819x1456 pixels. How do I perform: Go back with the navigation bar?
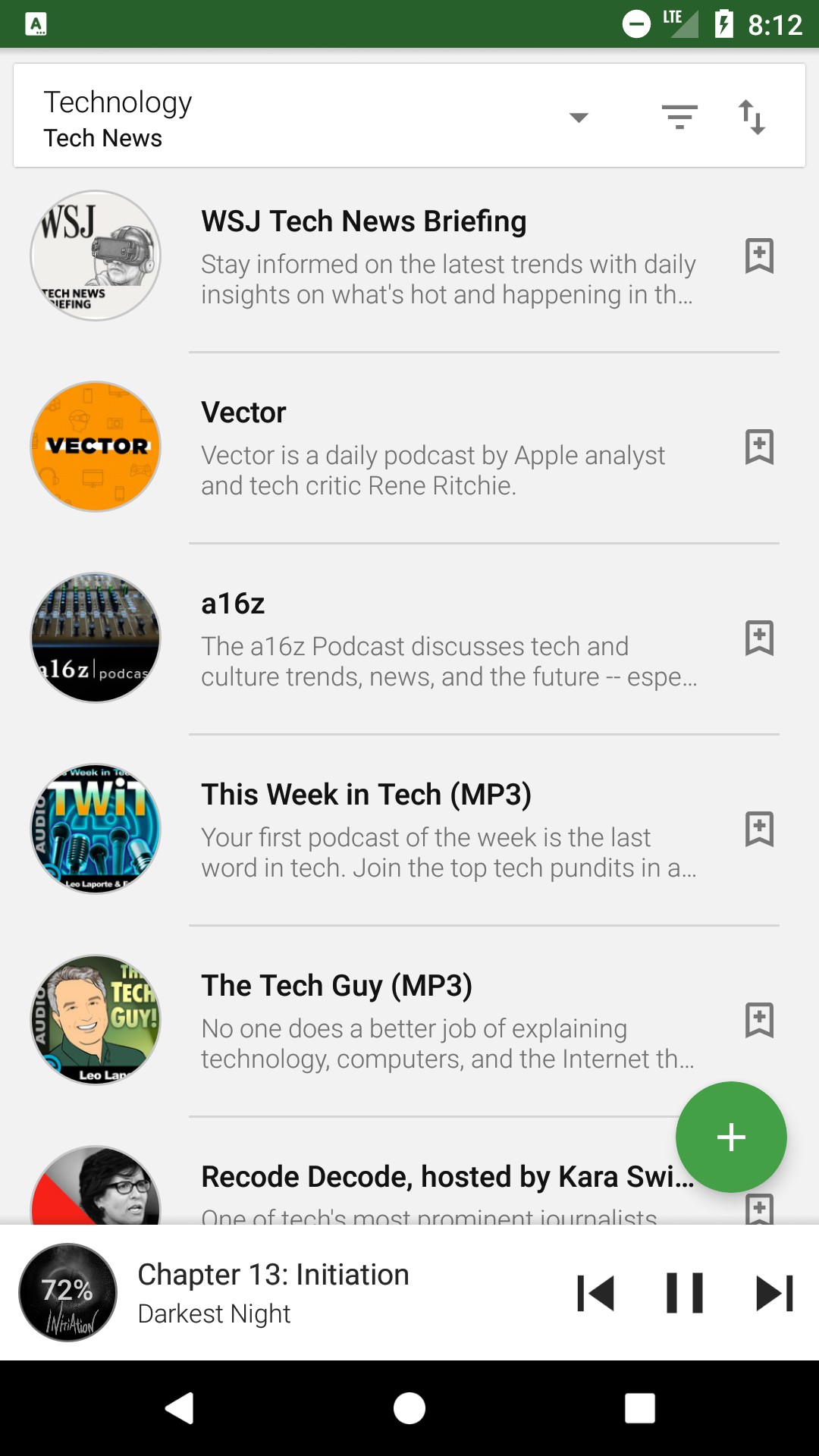[180, 1408]
